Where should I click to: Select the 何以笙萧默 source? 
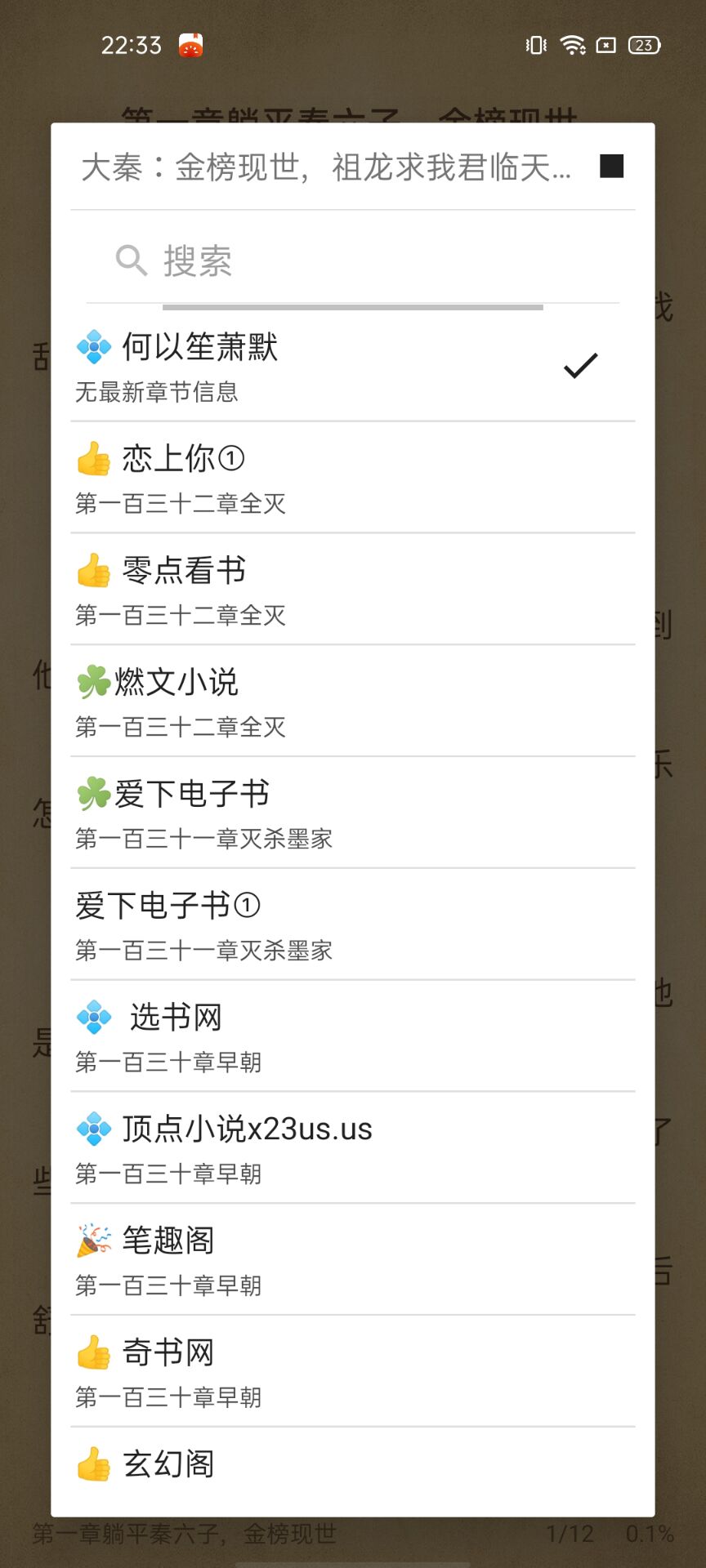353,367
